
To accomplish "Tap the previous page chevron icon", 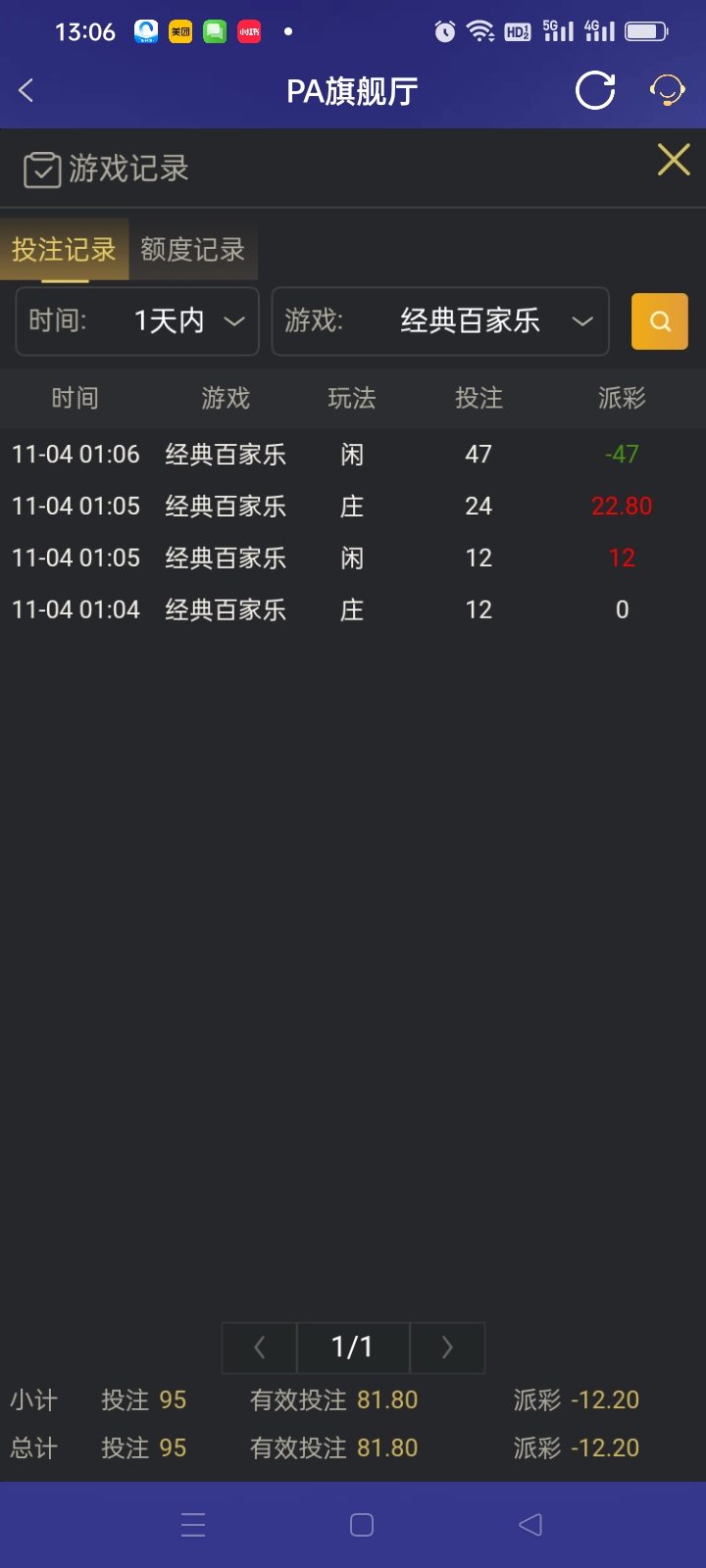I will click(x=258, y=1347).
